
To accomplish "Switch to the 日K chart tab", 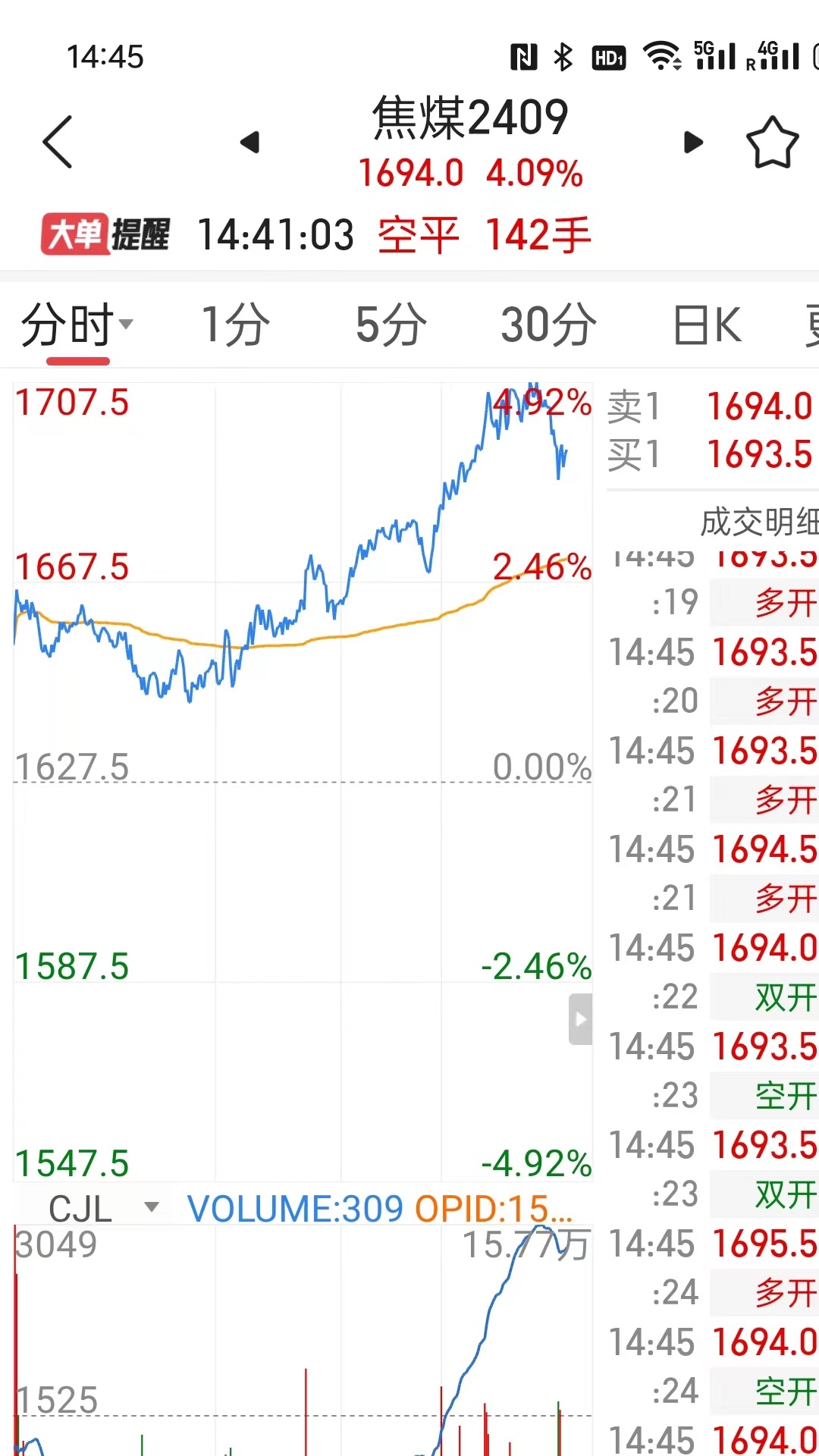I will 707,325.
